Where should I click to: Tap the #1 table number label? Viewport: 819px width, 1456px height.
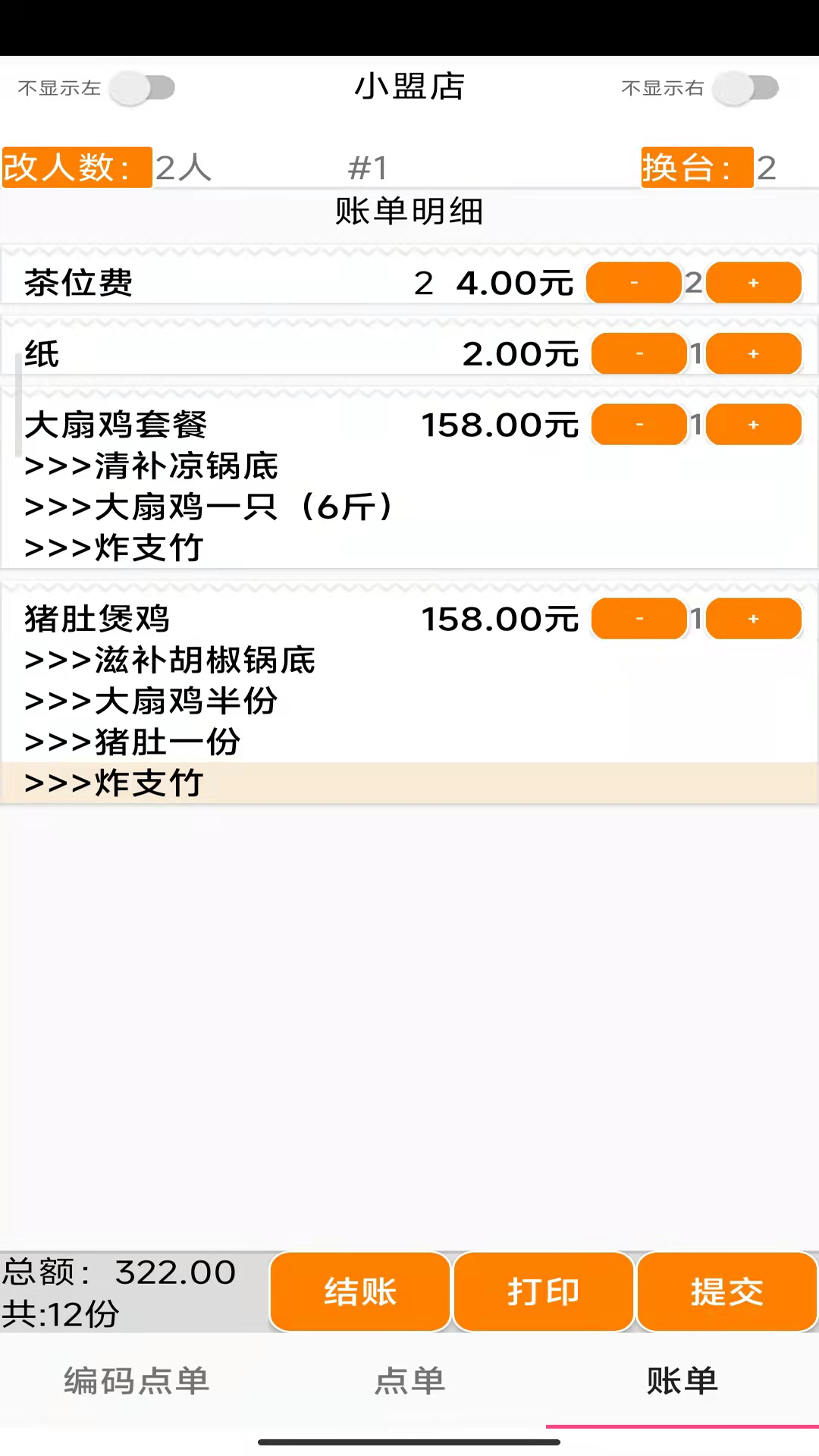367,168
